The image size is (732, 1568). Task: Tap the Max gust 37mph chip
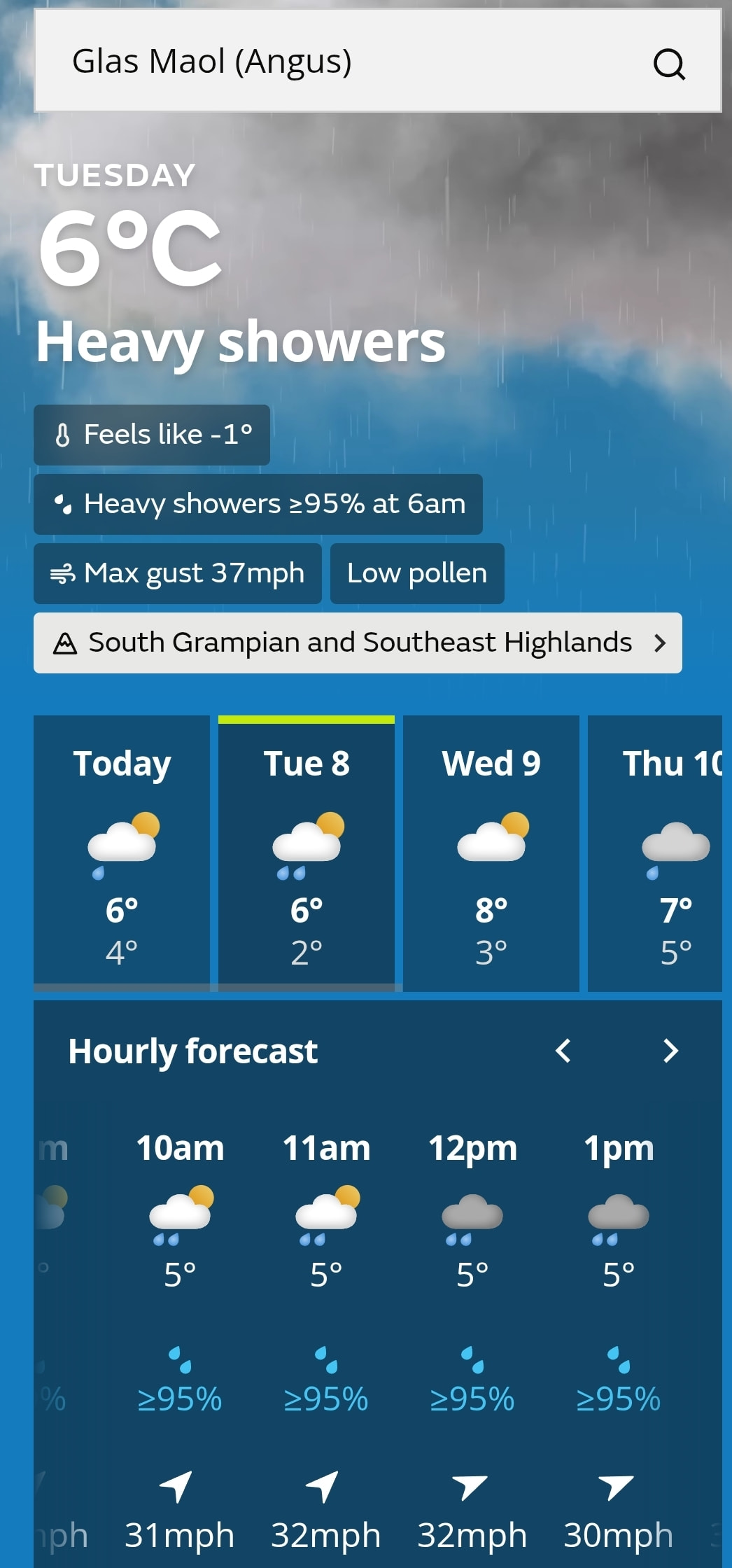178,573
